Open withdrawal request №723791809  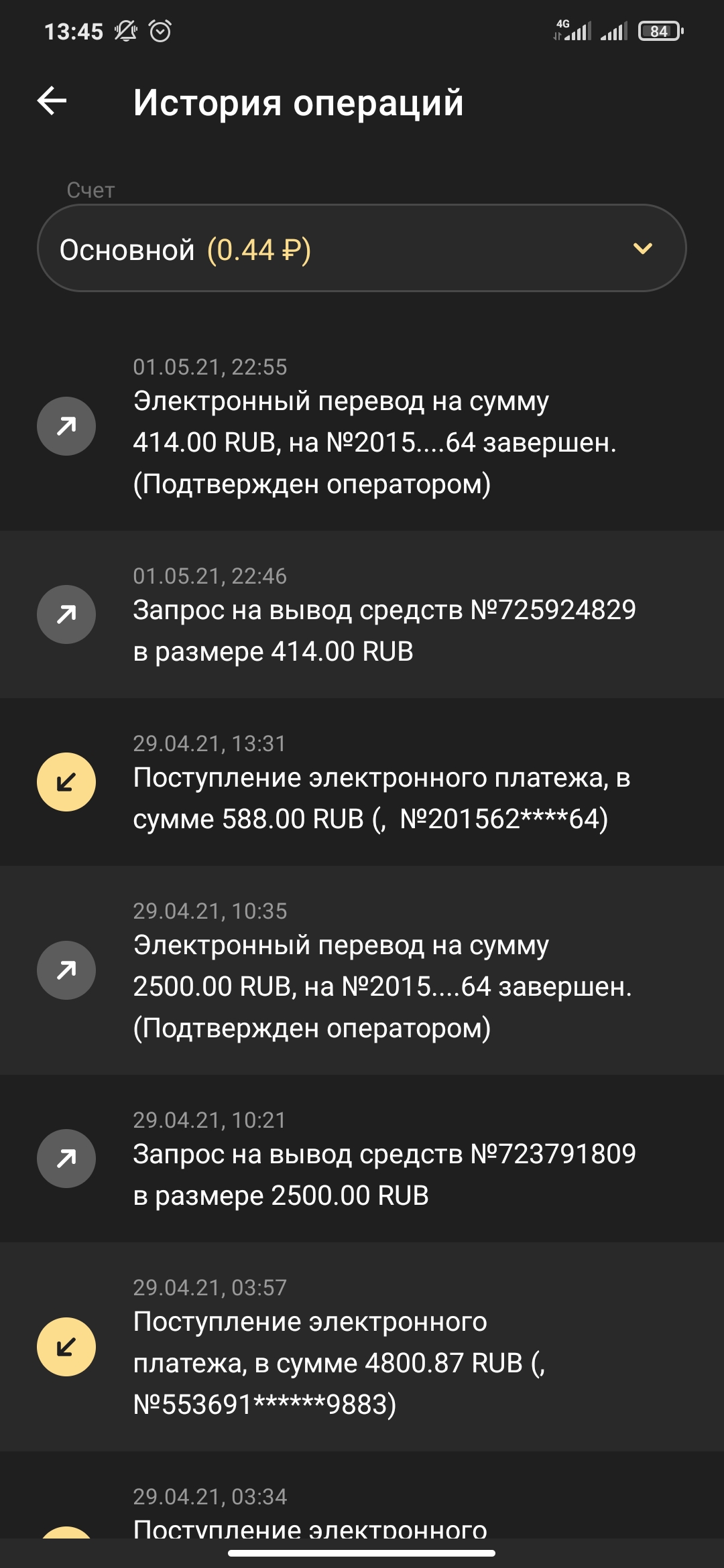point(362,1159)
